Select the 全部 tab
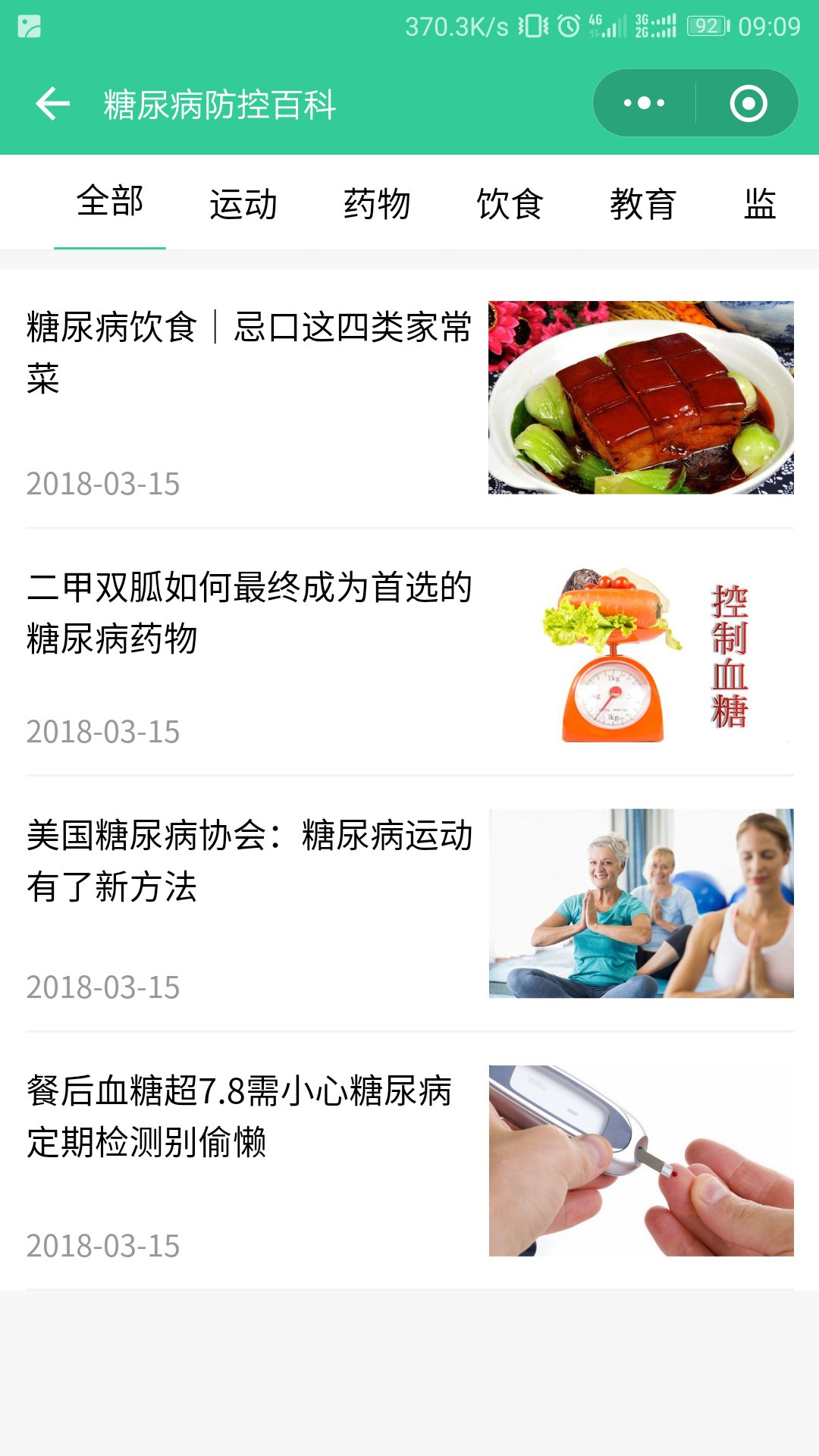 tap(110, 202)
